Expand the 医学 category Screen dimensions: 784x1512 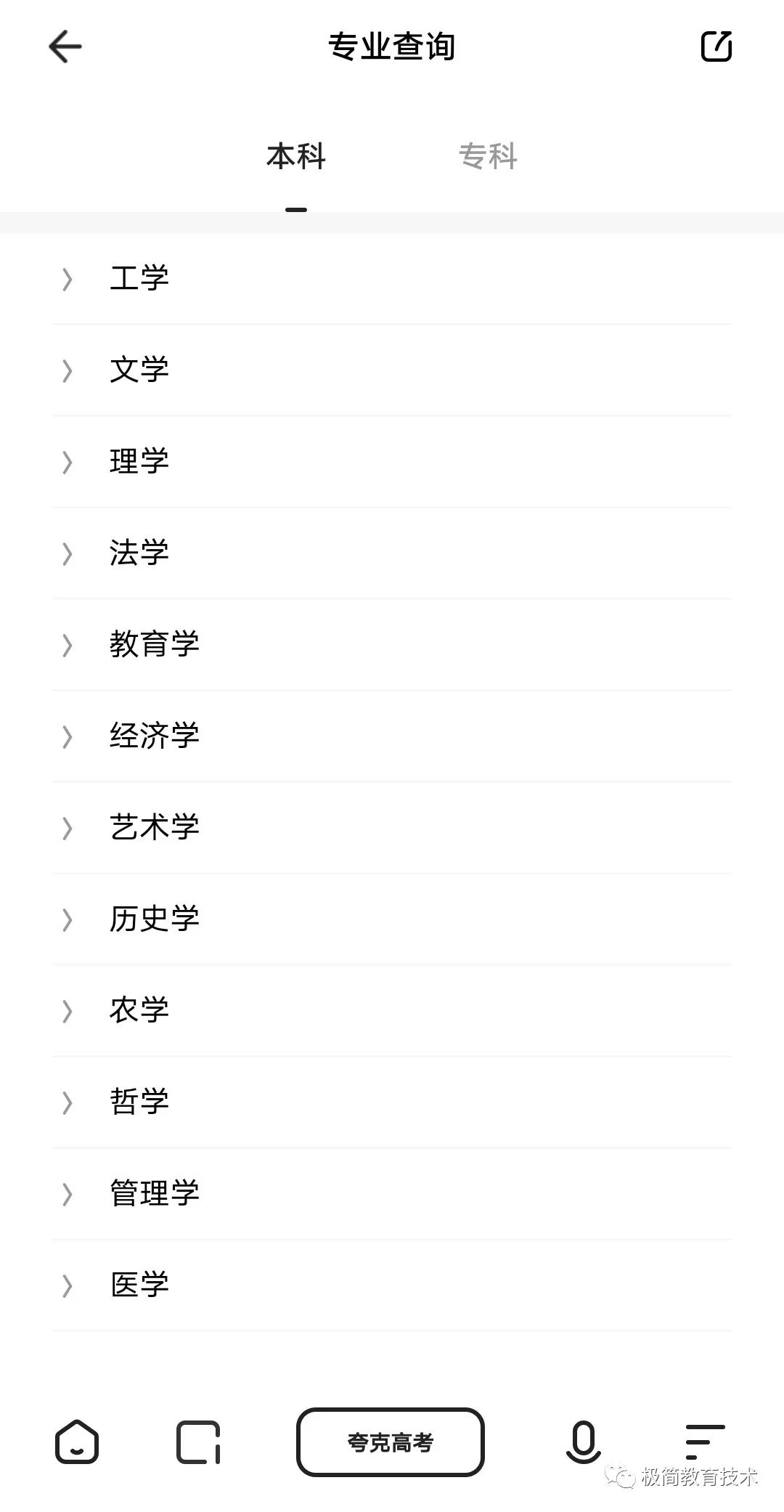pyautogui.click(x=392, y=1285)
